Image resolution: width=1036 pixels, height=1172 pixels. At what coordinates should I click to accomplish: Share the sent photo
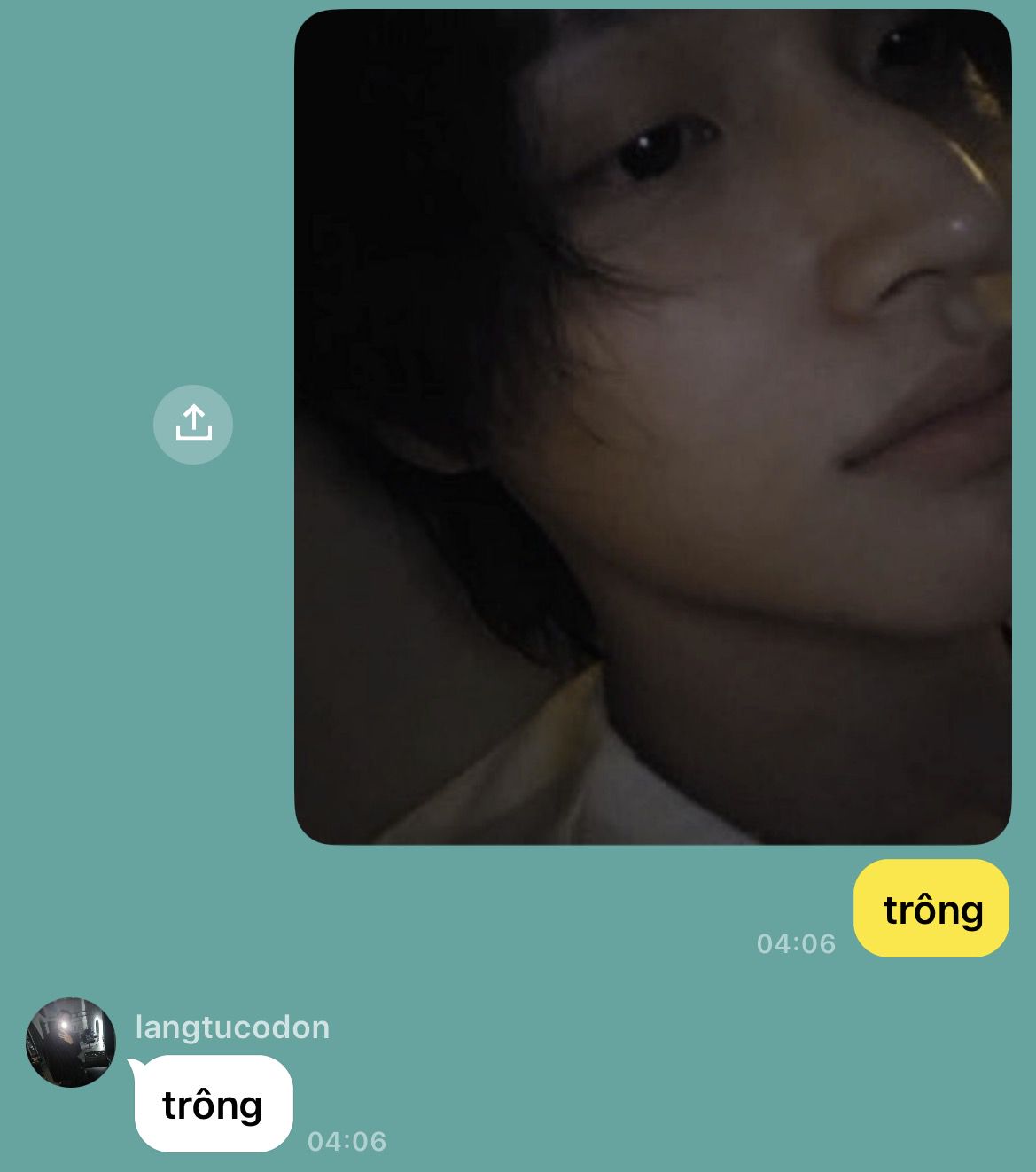pos(193,424)
